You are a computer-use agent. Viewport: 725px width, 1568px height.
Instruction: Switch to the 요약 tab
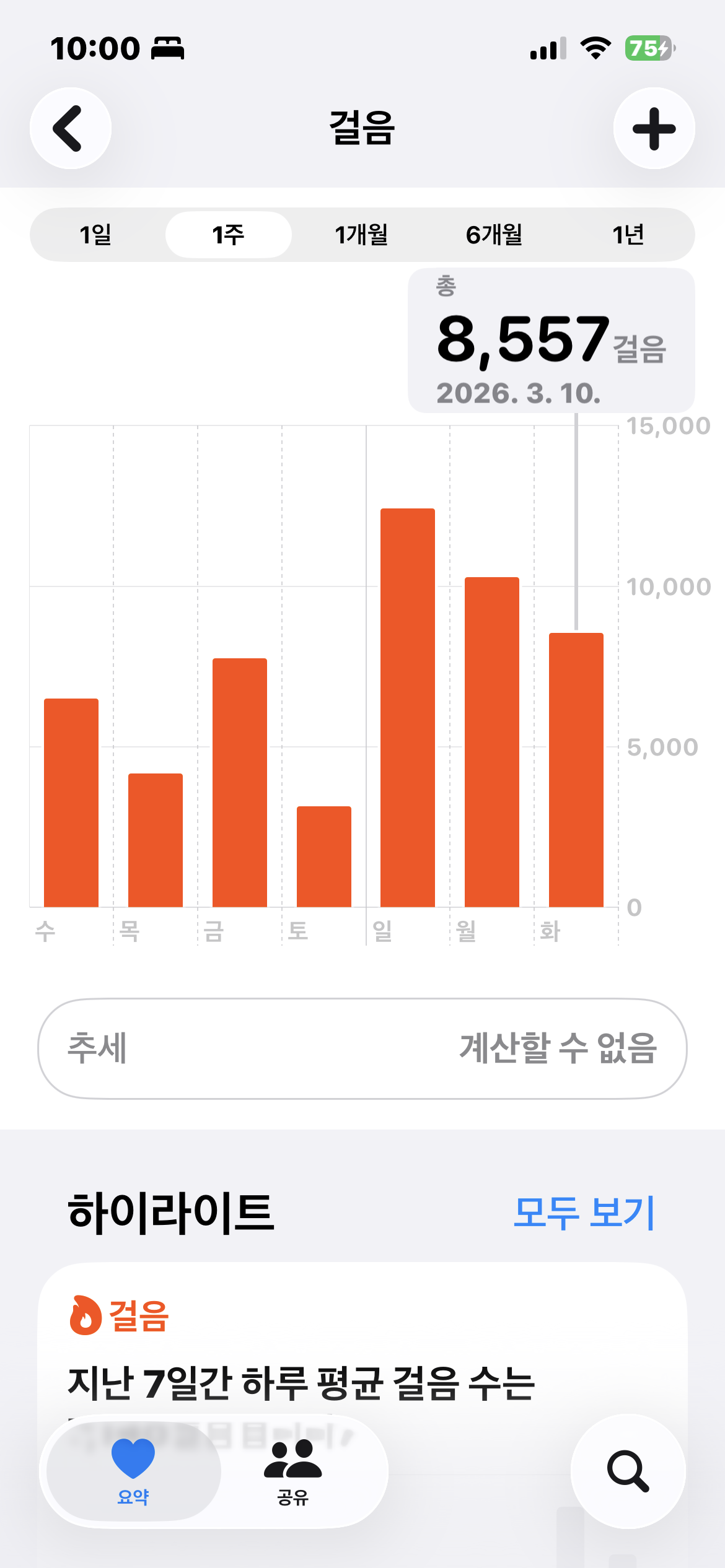[133, 1471]
